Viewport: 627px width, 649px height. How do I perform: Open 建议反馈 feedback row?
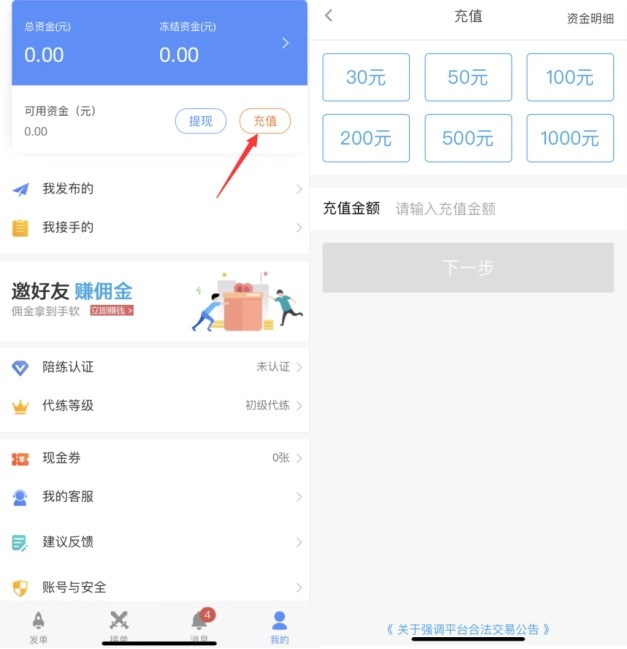click(154, 542)
